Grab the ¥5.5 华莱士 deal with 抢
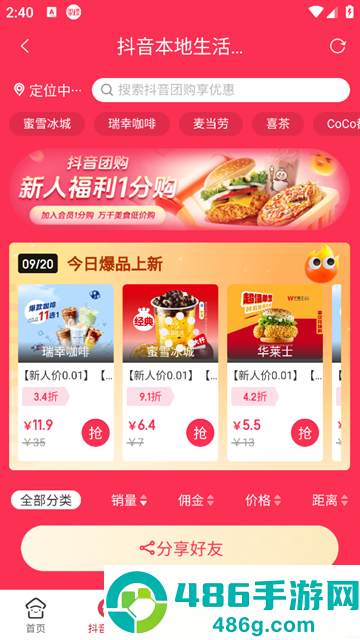This screenshot has width=360, height=640. point(305,433)
